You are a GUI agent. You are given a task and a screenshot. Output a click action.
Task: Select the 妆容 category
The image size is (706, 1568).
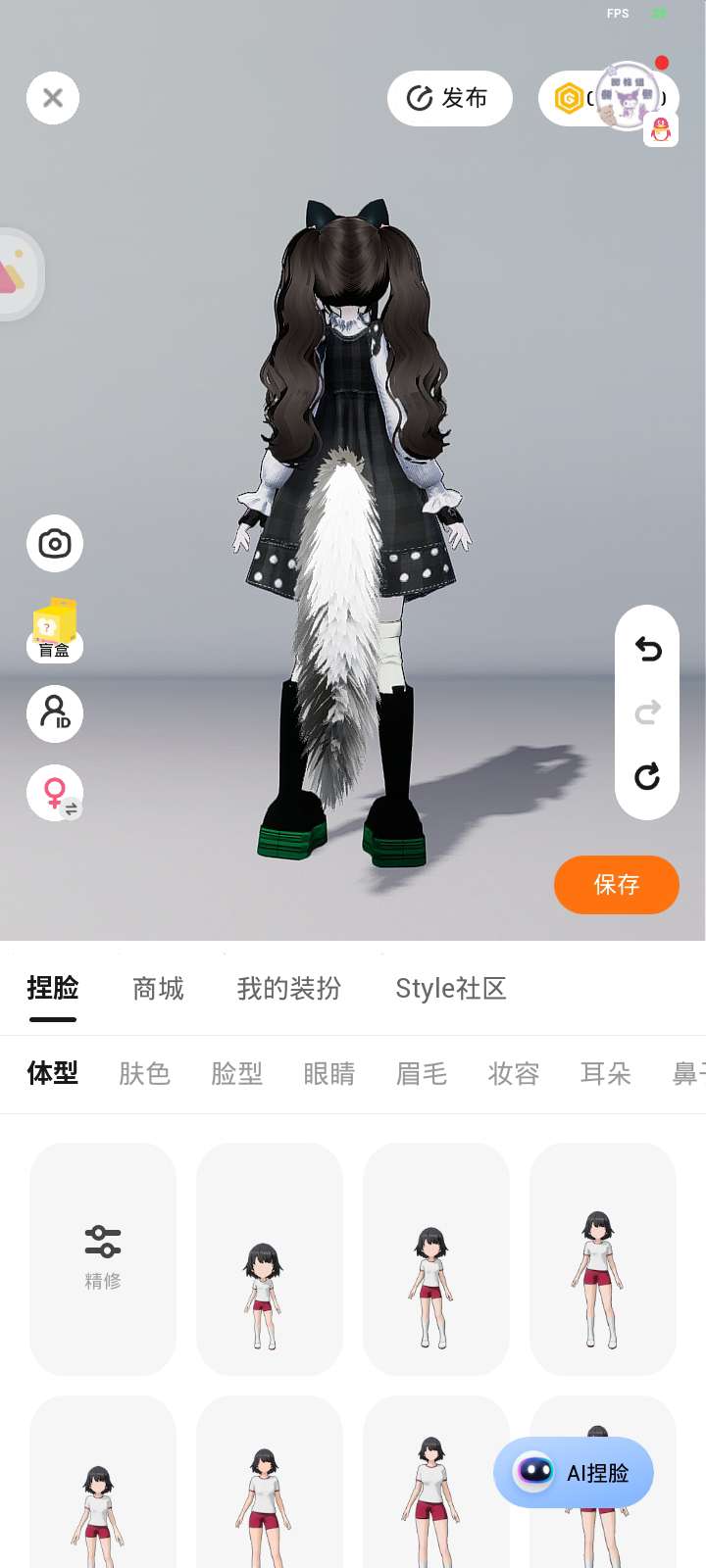(513, 1074)
